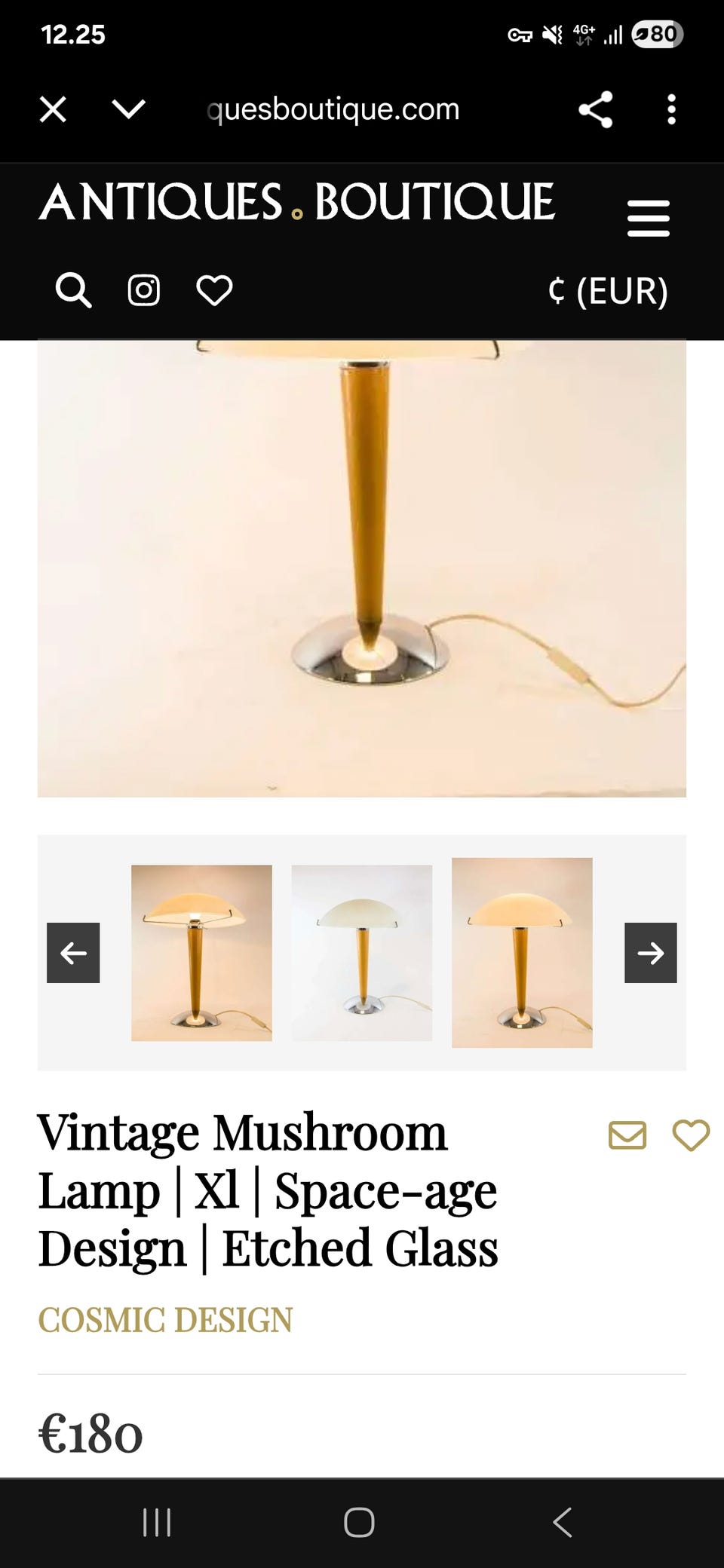Show previous gallery thumbnails
This screenshot has width=724, height=1568.
click(x=73, y=953)
